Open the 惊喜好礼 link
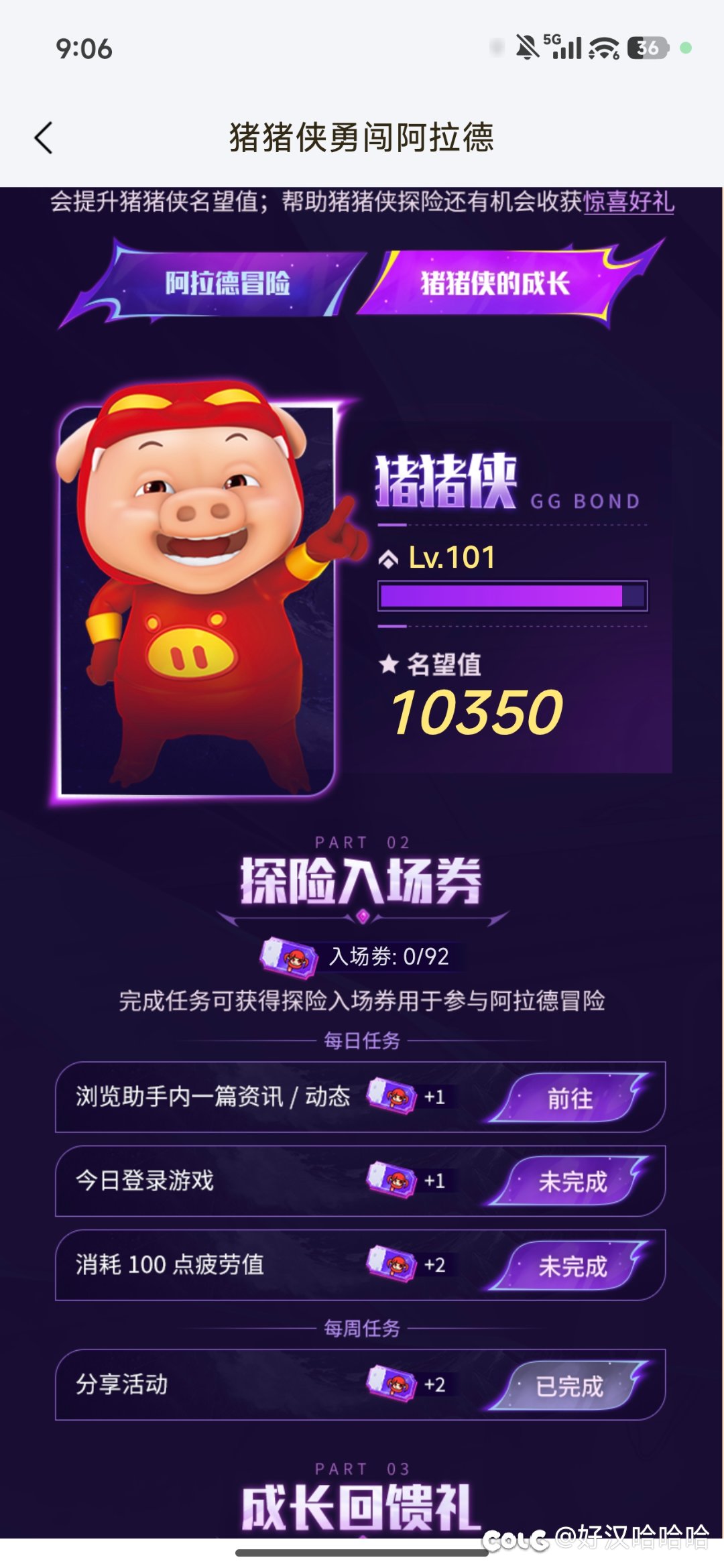 pos(628,202)
